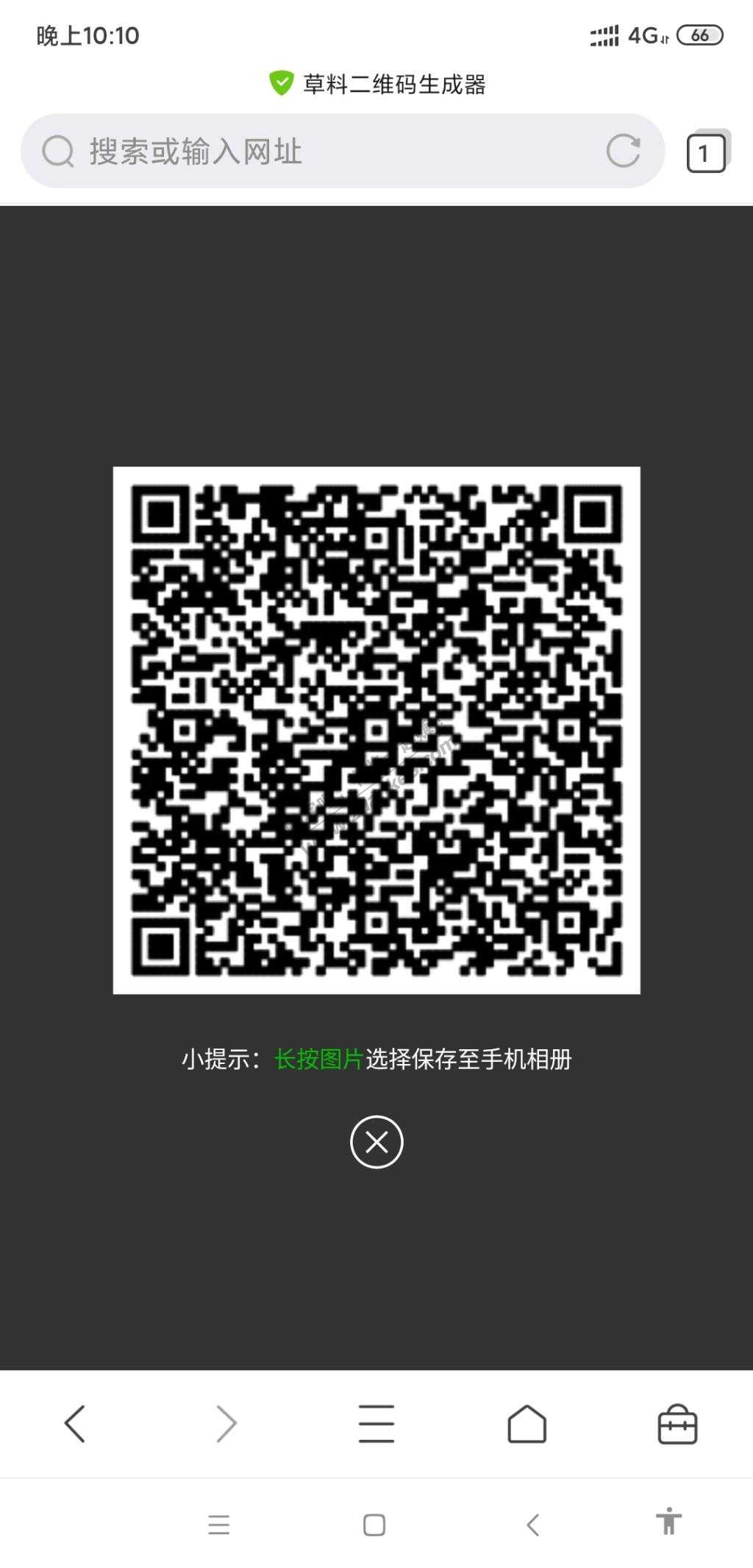Screen dimensions: 753x1568
Task: Go forward with the browser forward arrow
Action: (226, 1424)
